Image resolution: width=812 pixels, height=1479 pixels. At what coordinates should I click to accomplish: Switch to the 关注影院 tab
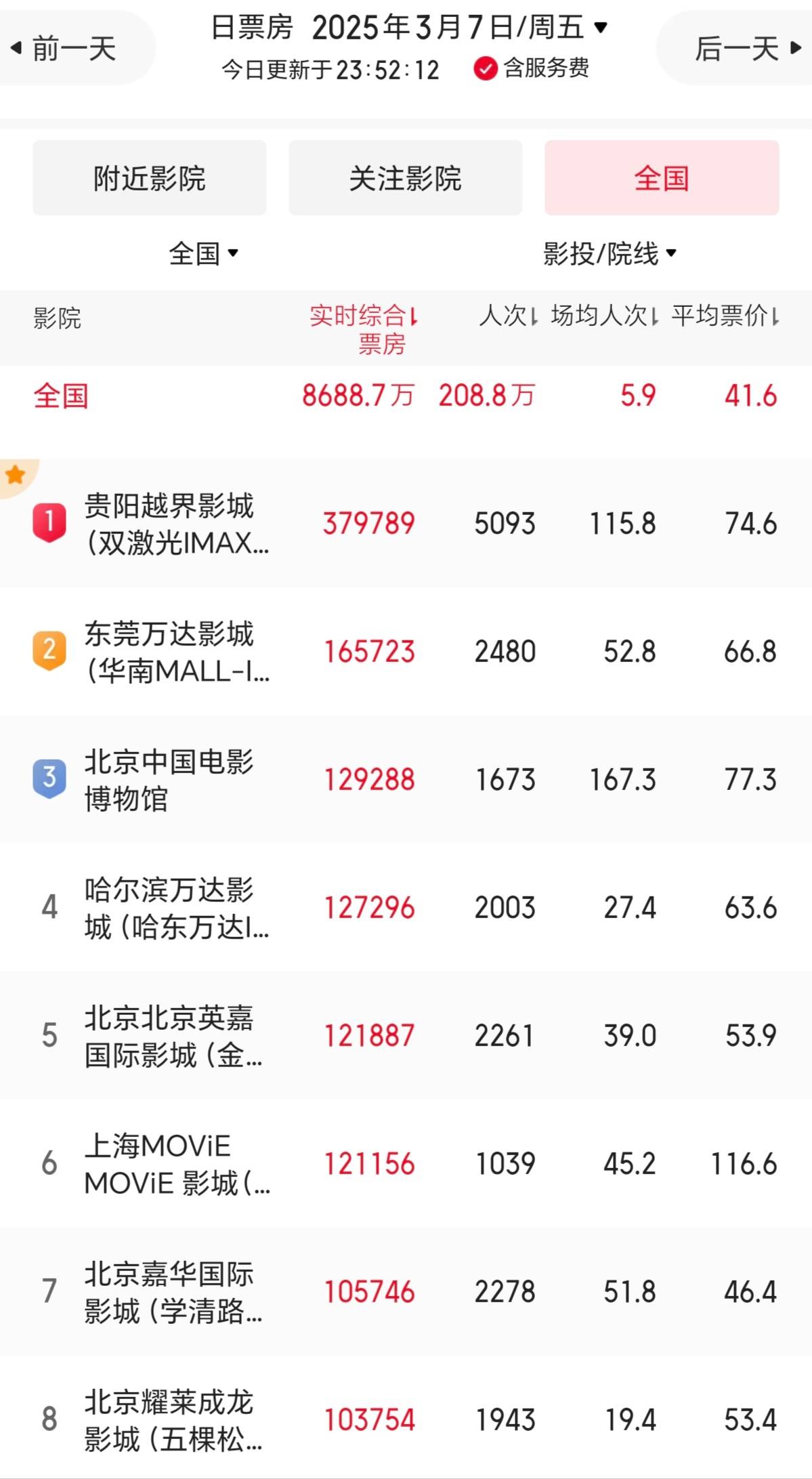(405, 178)
